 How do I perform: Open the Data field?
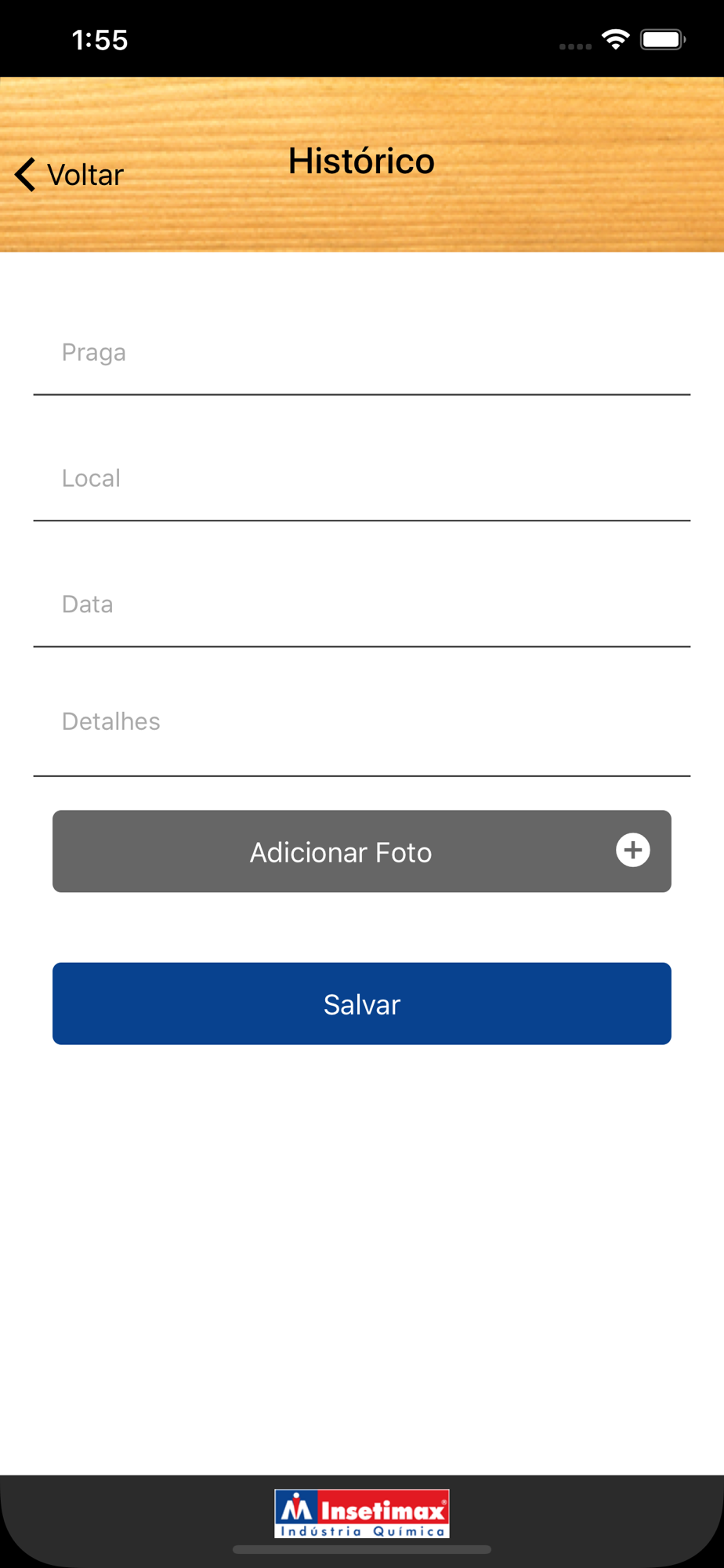pyautogui.click(x=362, y=604)
